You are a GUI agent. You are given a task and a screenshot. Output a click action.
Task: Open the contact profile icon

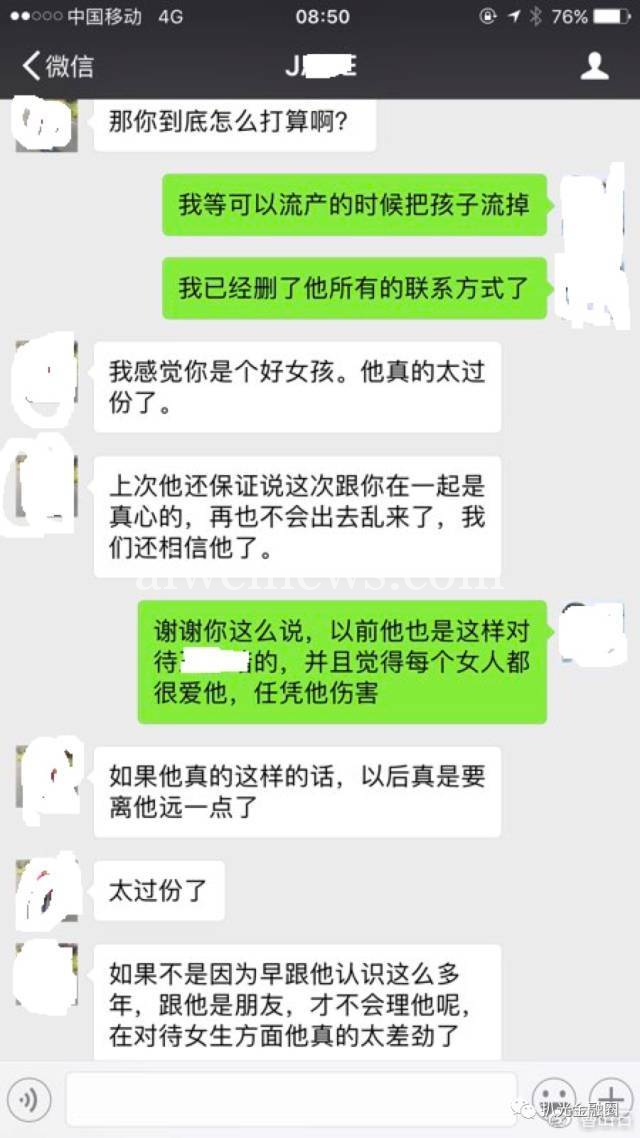pyautogui.click(x=594, y=66)
